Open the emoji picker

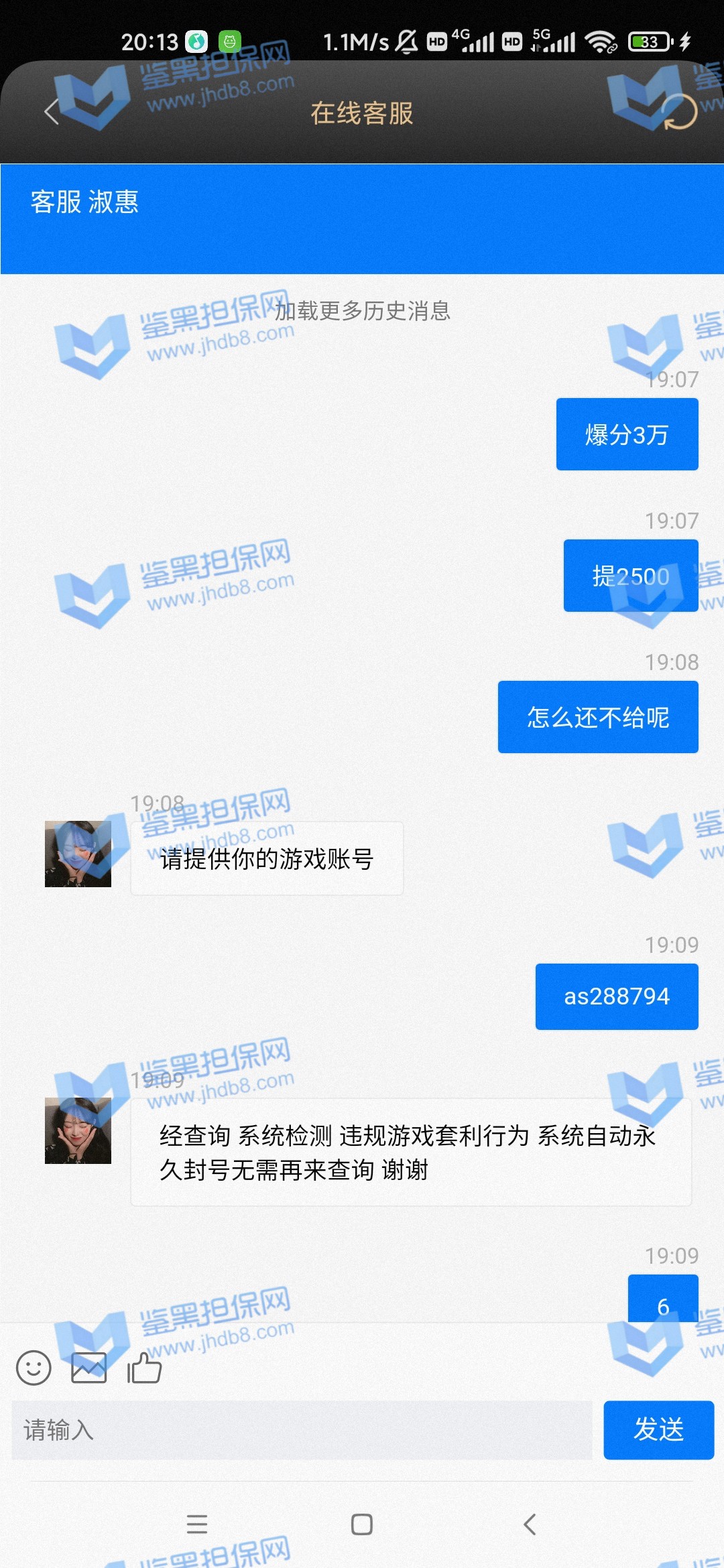click(x=34, y=1368)
